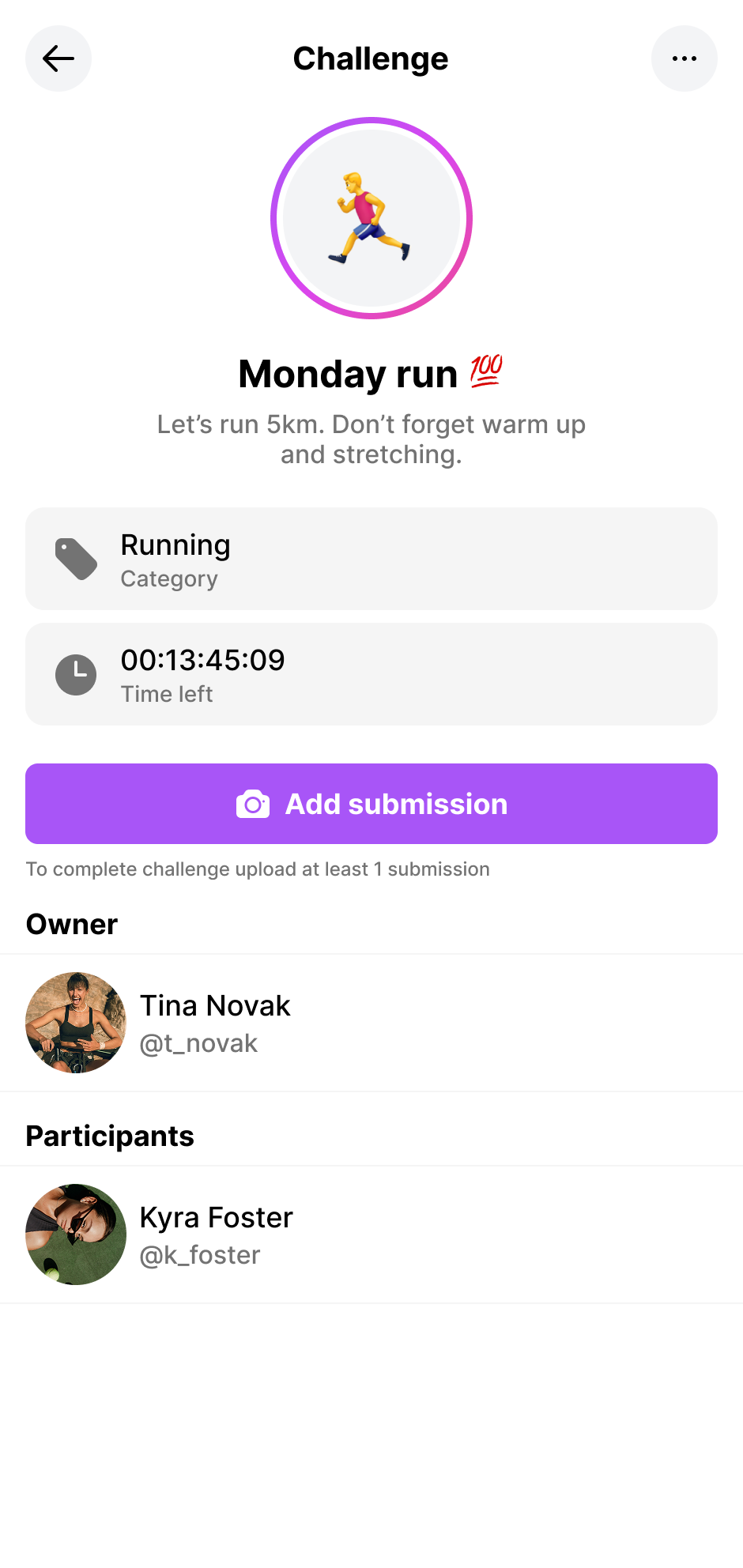Click the back arrow icon

pyautogui.click(x=58, y=58)
